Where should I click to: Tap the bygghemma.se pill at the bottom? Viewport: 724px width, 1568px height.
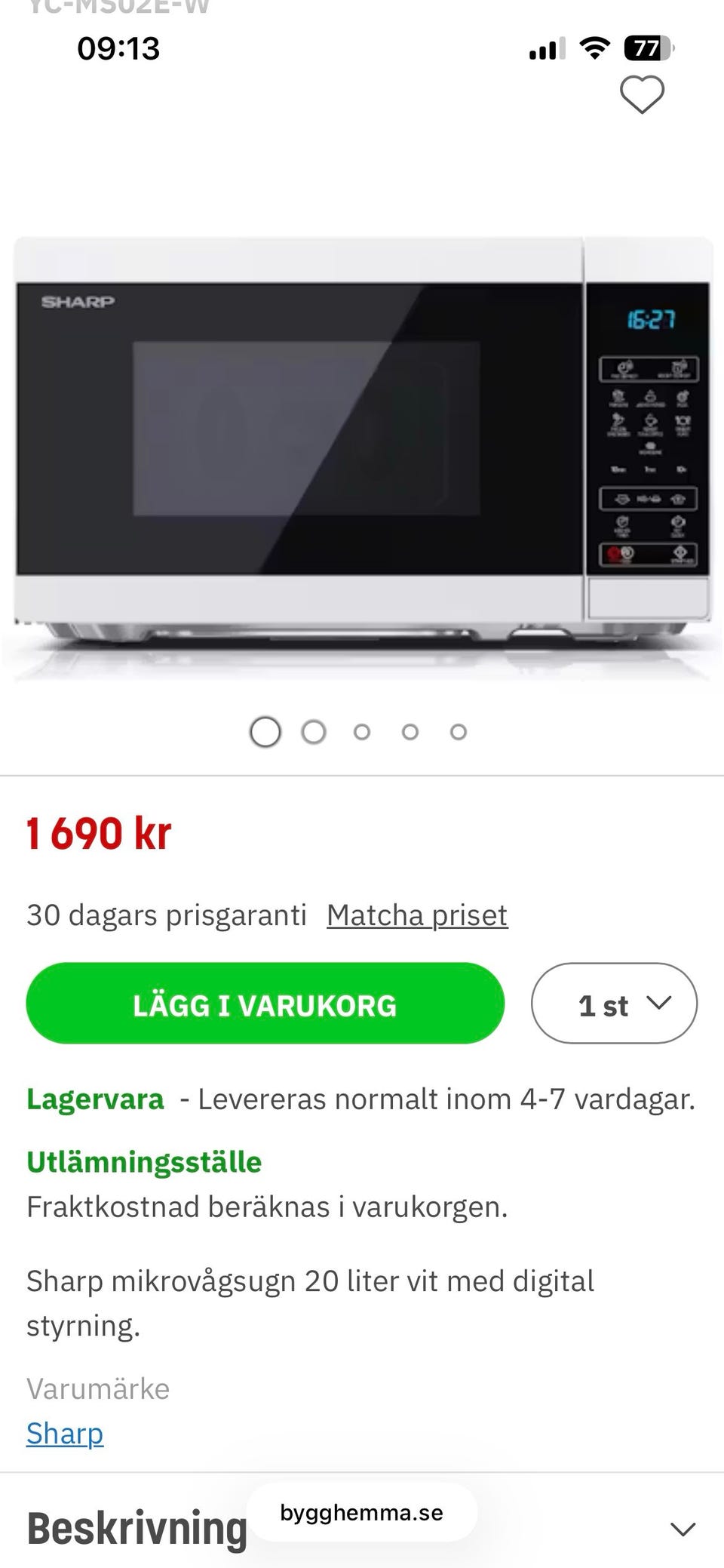(361, 1512)
